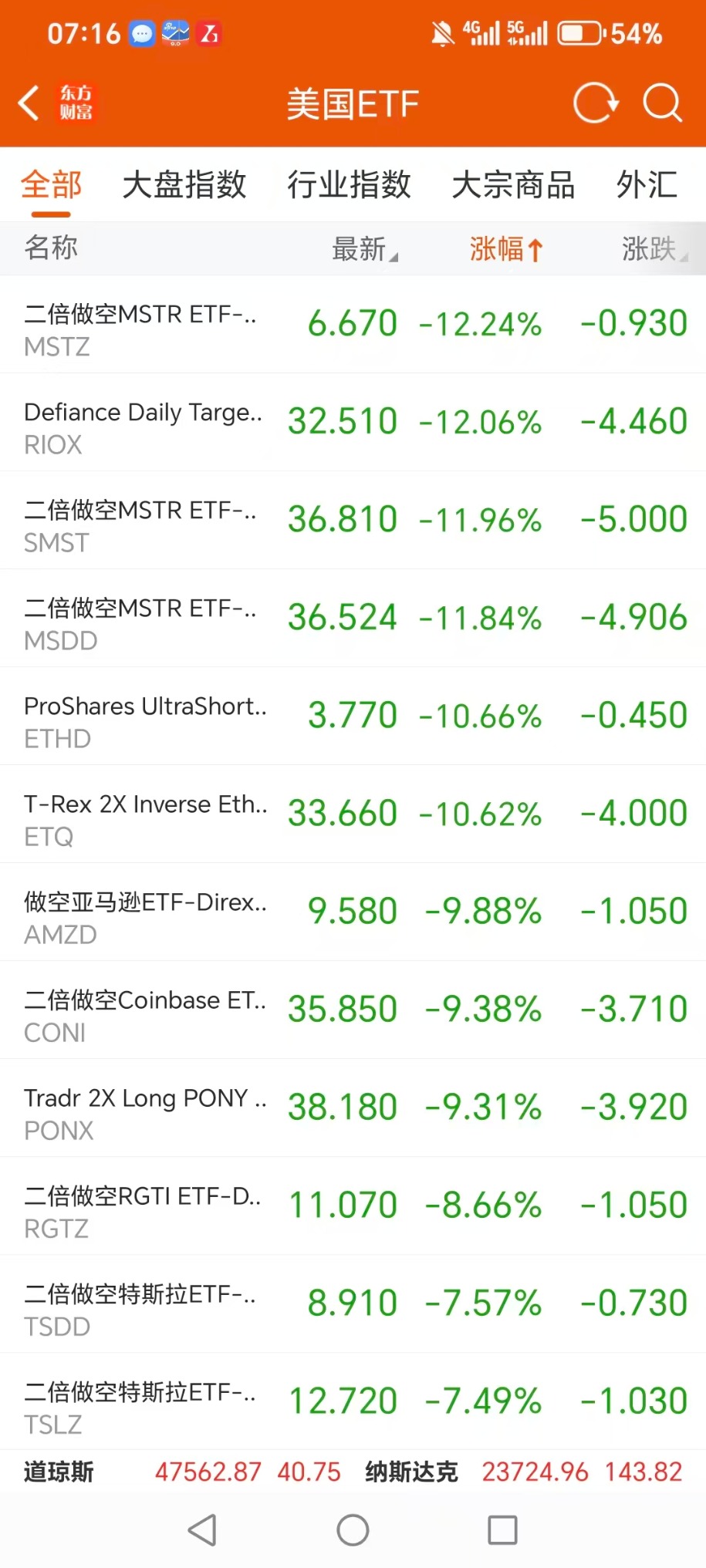The image size is (706, 1568).
Task: Switch to the 行业指数 tab
Action: click(x=349, y=185)
